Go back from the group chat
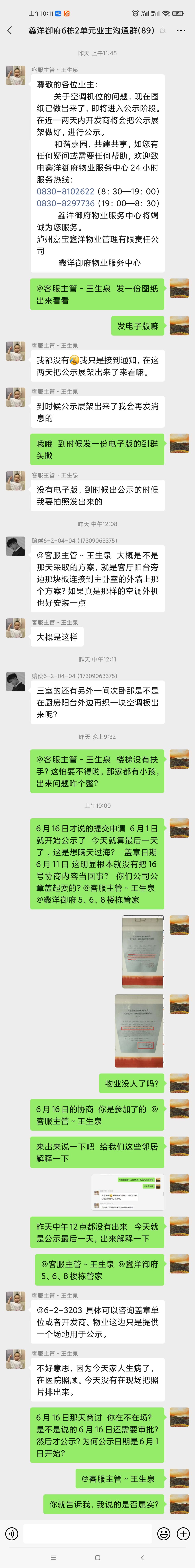This screenshot has height=1568, width=195. coord(10,30)
